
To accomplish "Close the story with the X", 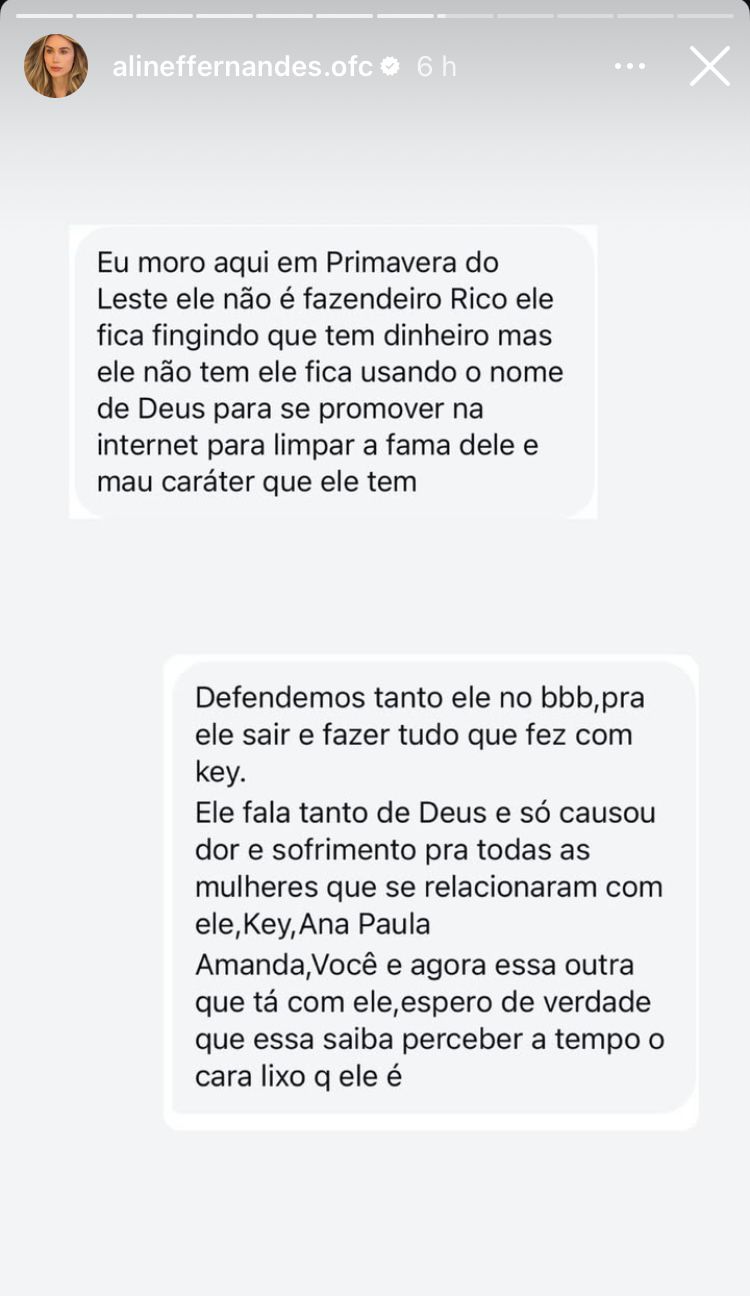I will (x=709, y=66).
